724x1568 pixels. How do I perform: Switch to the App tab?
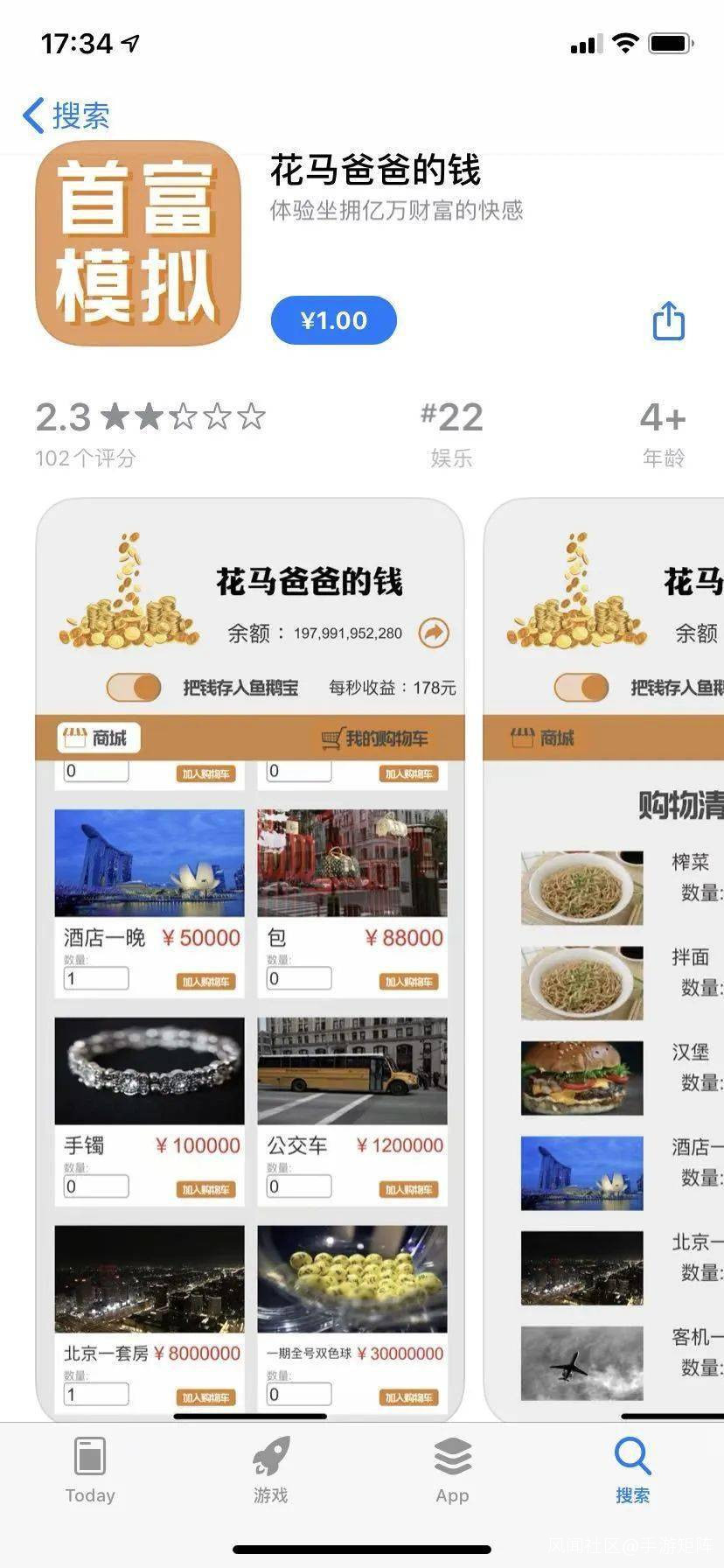(452, 1470)
